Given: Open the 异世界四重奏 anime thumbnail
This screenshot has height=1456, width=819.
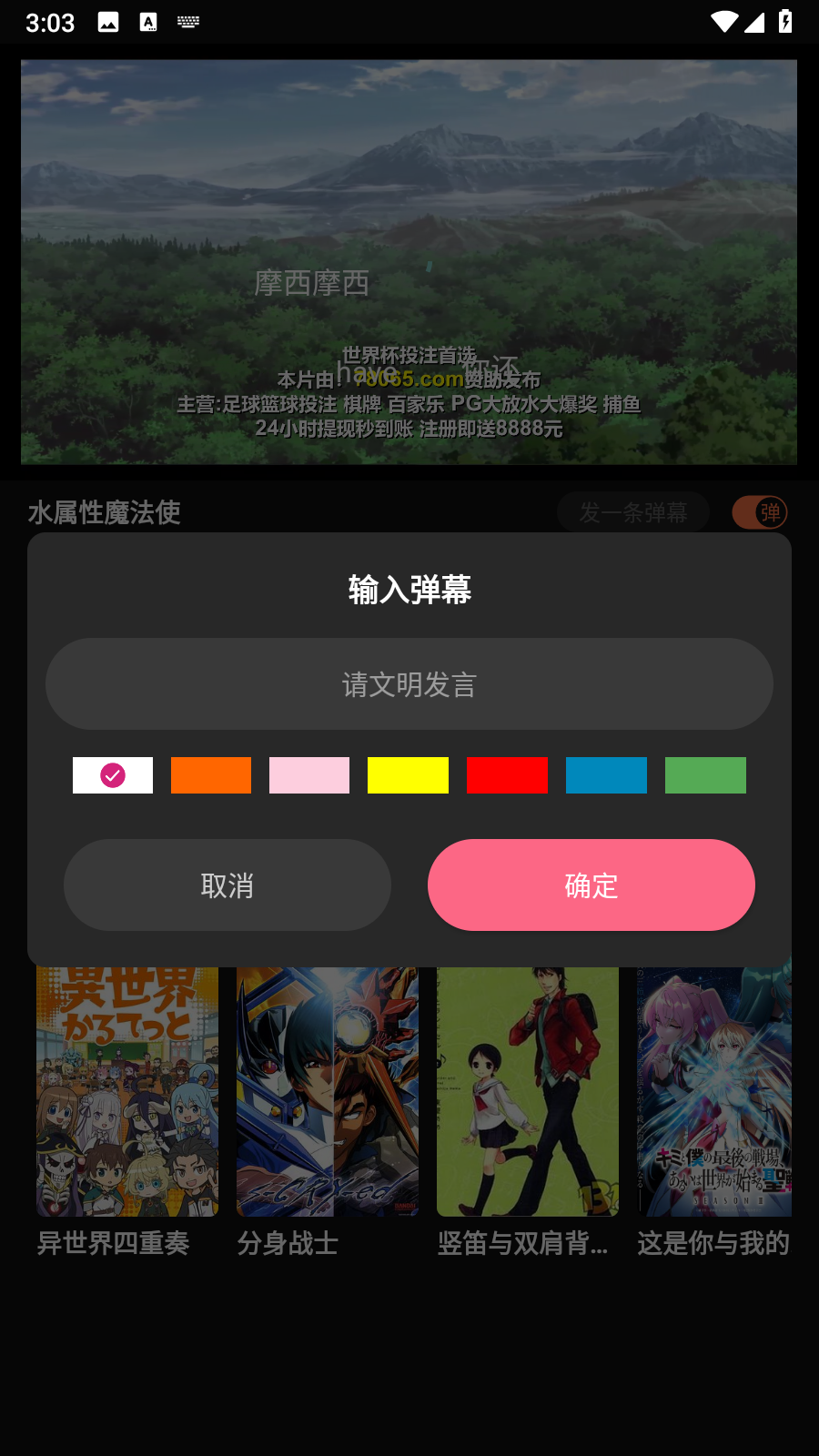Looking at the screenshot, I should click(x=126, y=1089).
